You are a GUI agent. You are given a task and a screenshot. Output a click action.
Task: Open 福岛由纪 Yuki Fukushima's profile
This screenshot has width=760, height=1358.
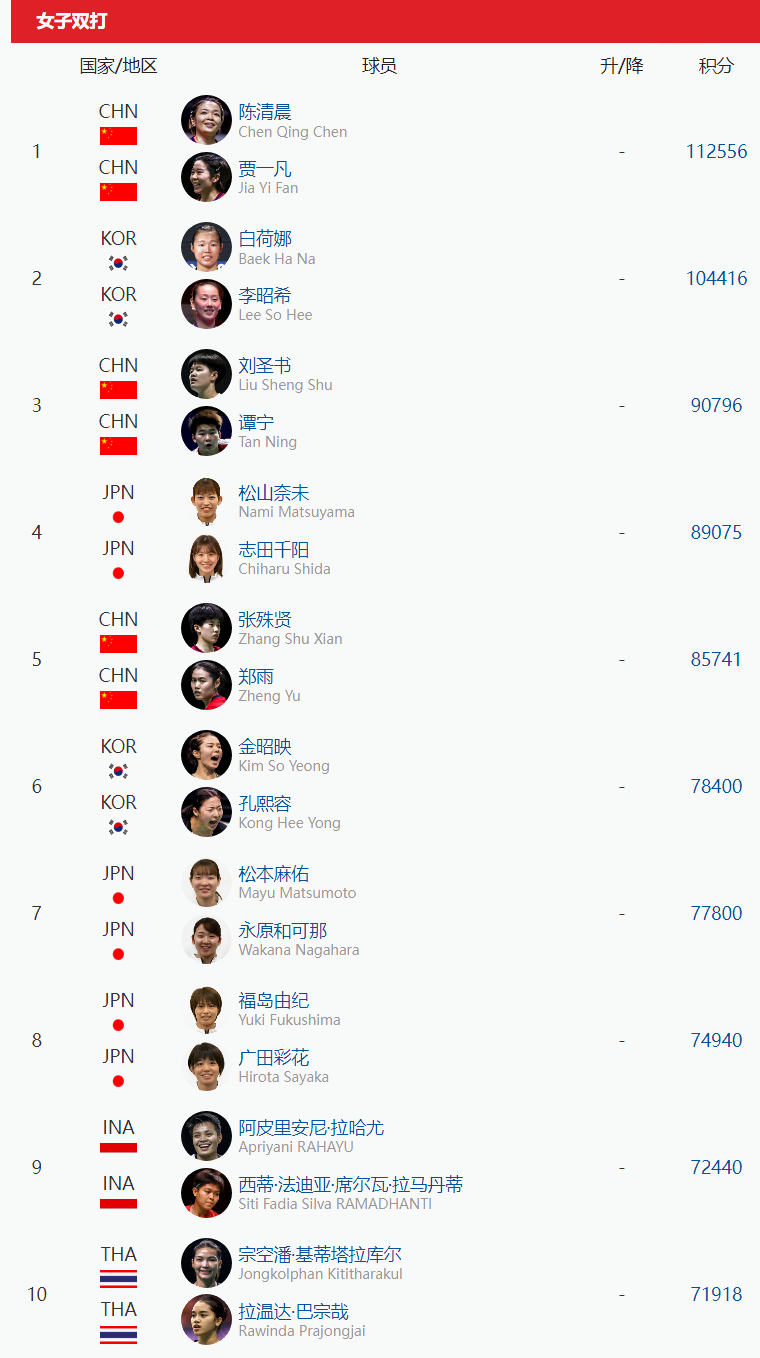(274, 1000)
